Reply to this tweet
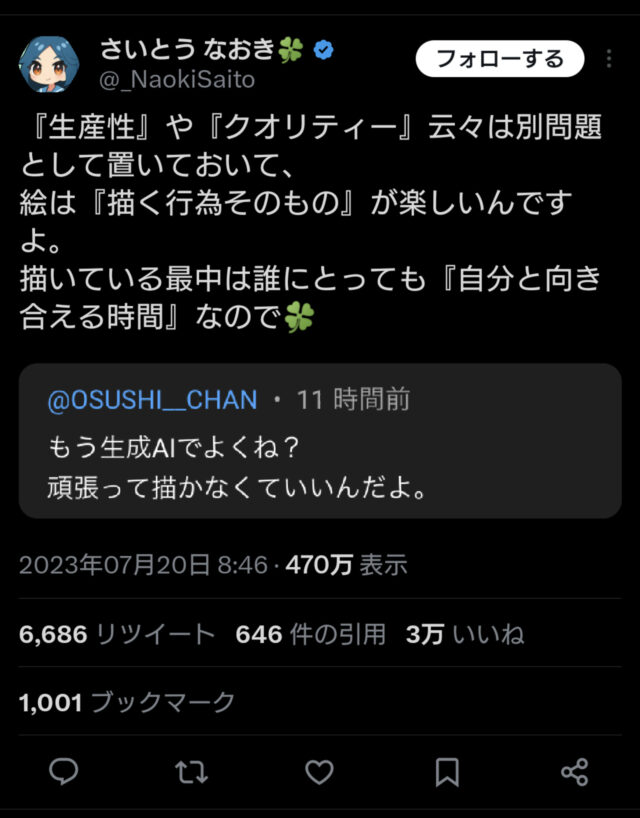 click(x=65, y=771)
